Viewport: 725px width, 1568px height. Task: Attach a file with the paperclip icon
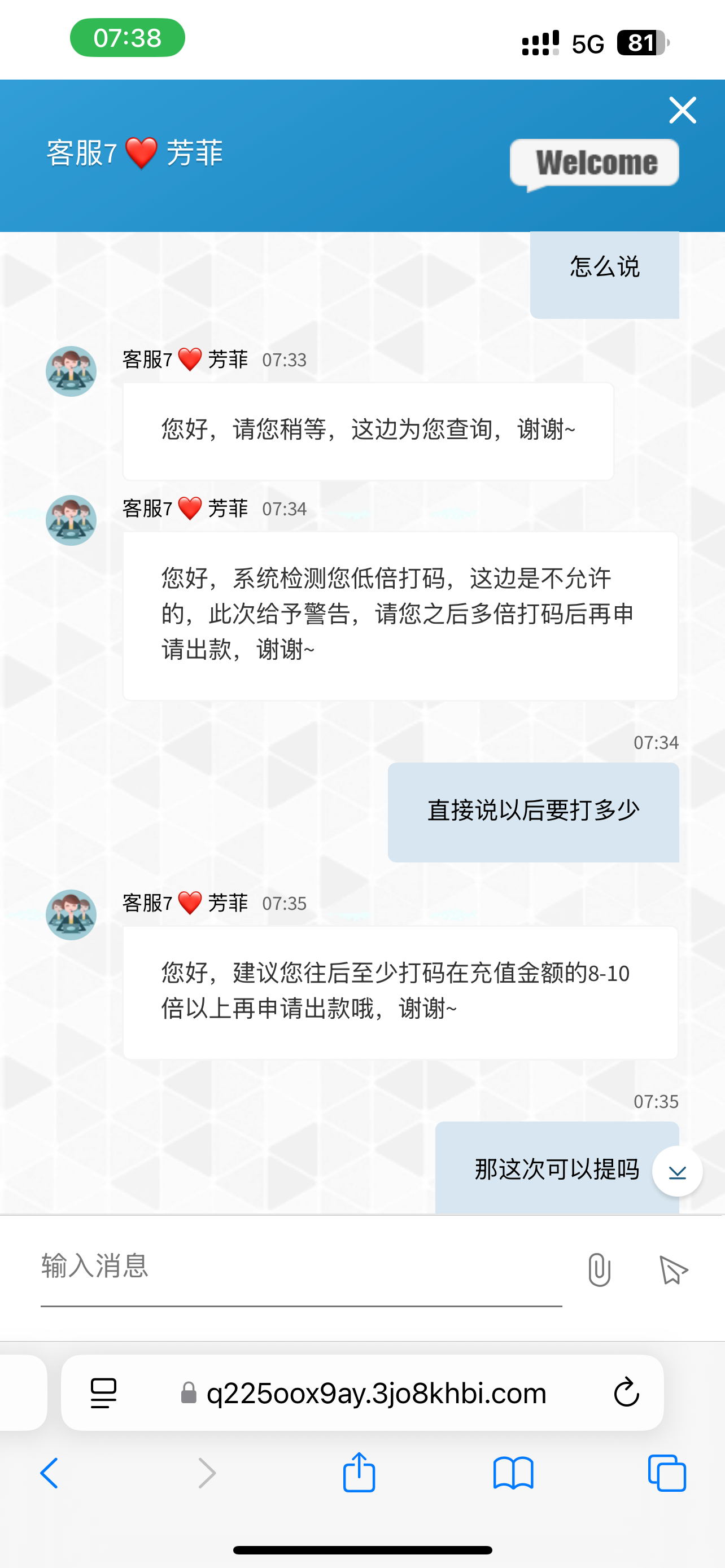tap(599, 1270)
